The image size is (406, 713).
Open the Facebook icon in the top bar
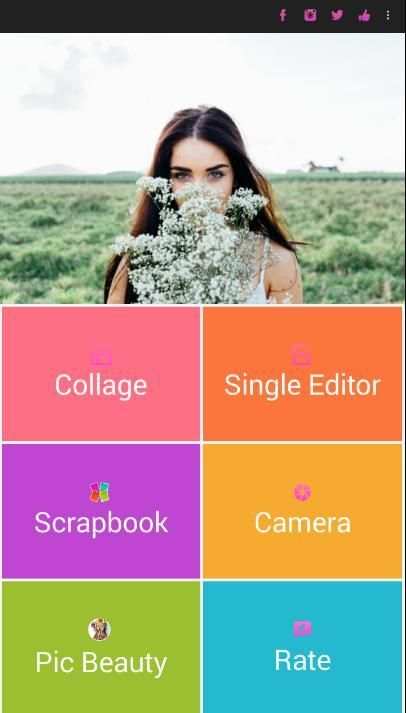click(x=283, y=15)
